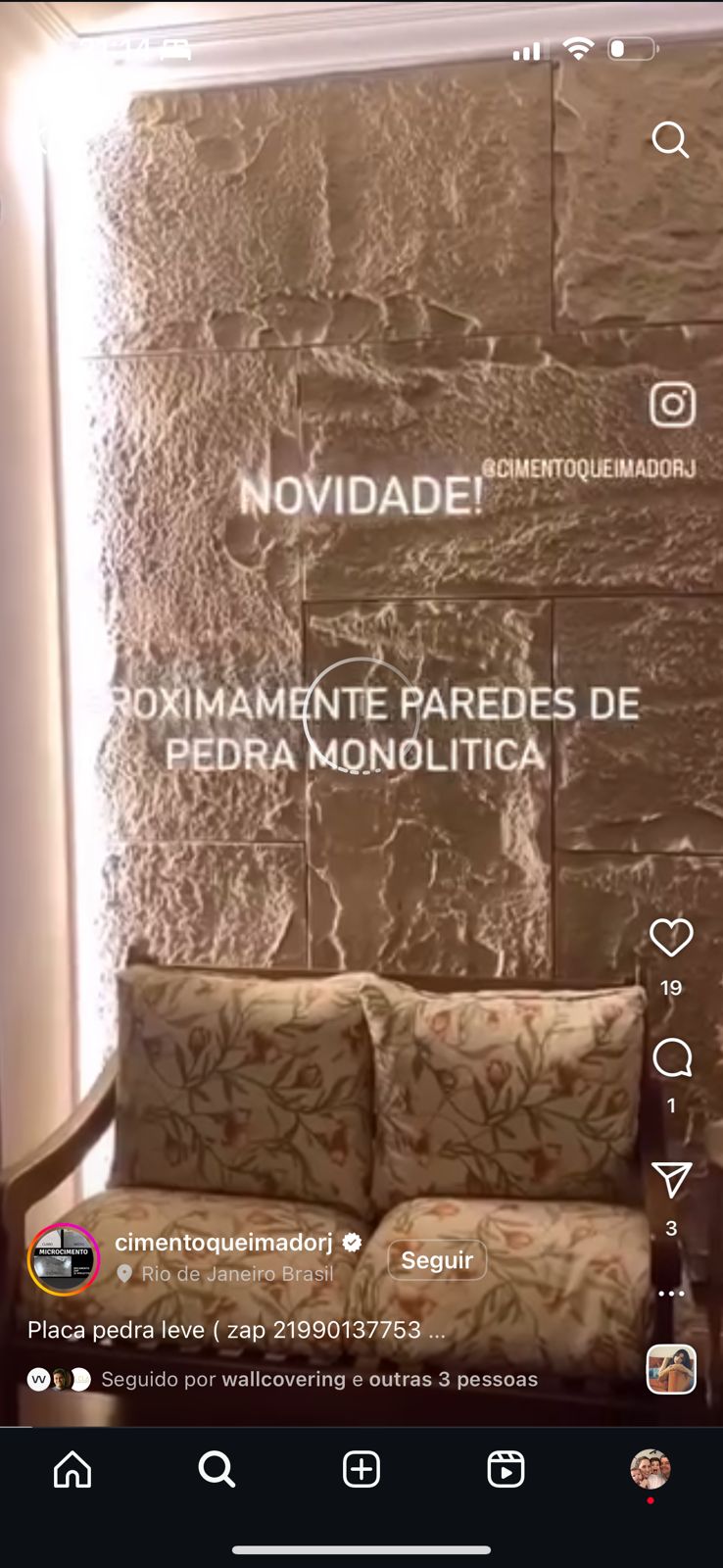
Task: Open the Reels tab in bottom bar
Action: click(506, 1470)
